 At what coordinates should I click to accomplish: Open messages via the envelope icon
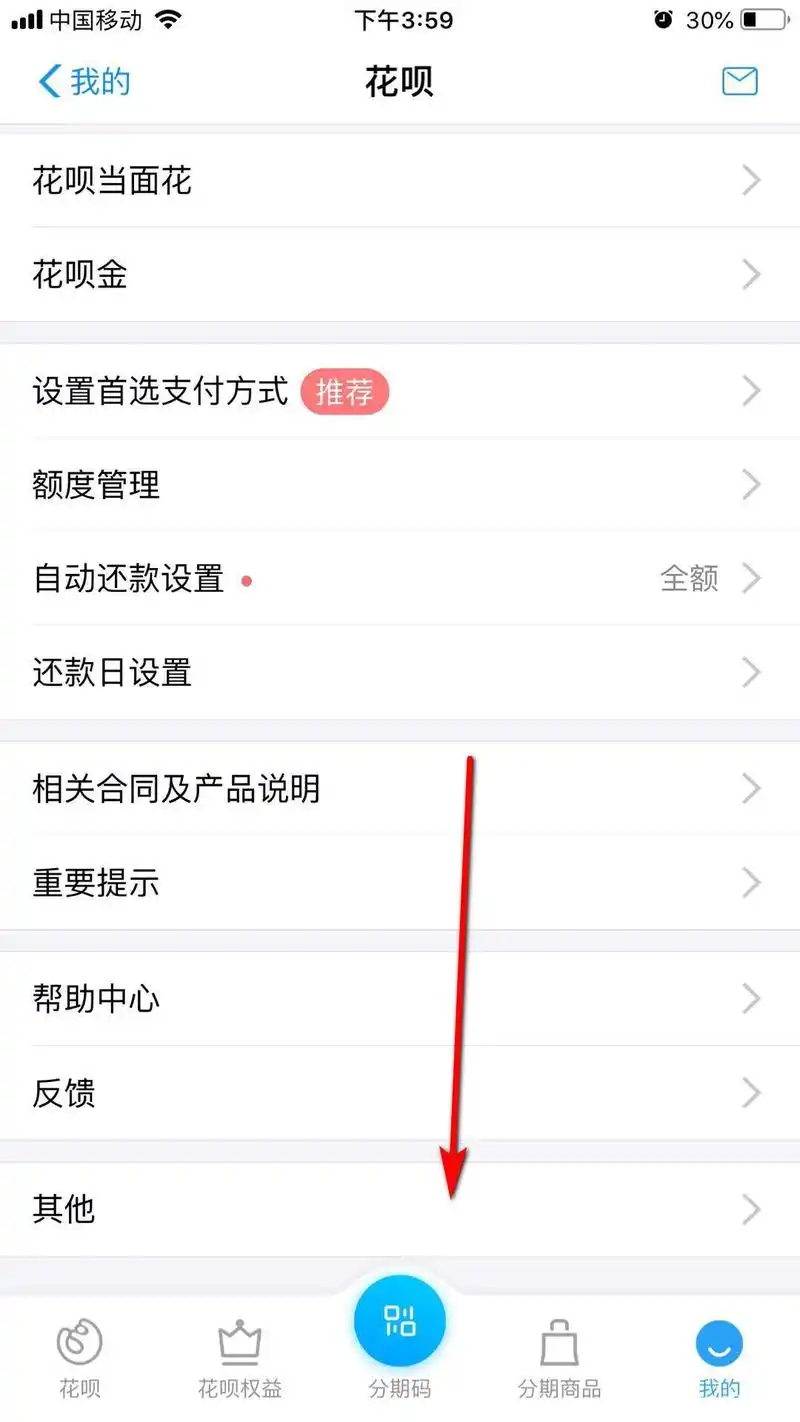(x=739, y=81)
